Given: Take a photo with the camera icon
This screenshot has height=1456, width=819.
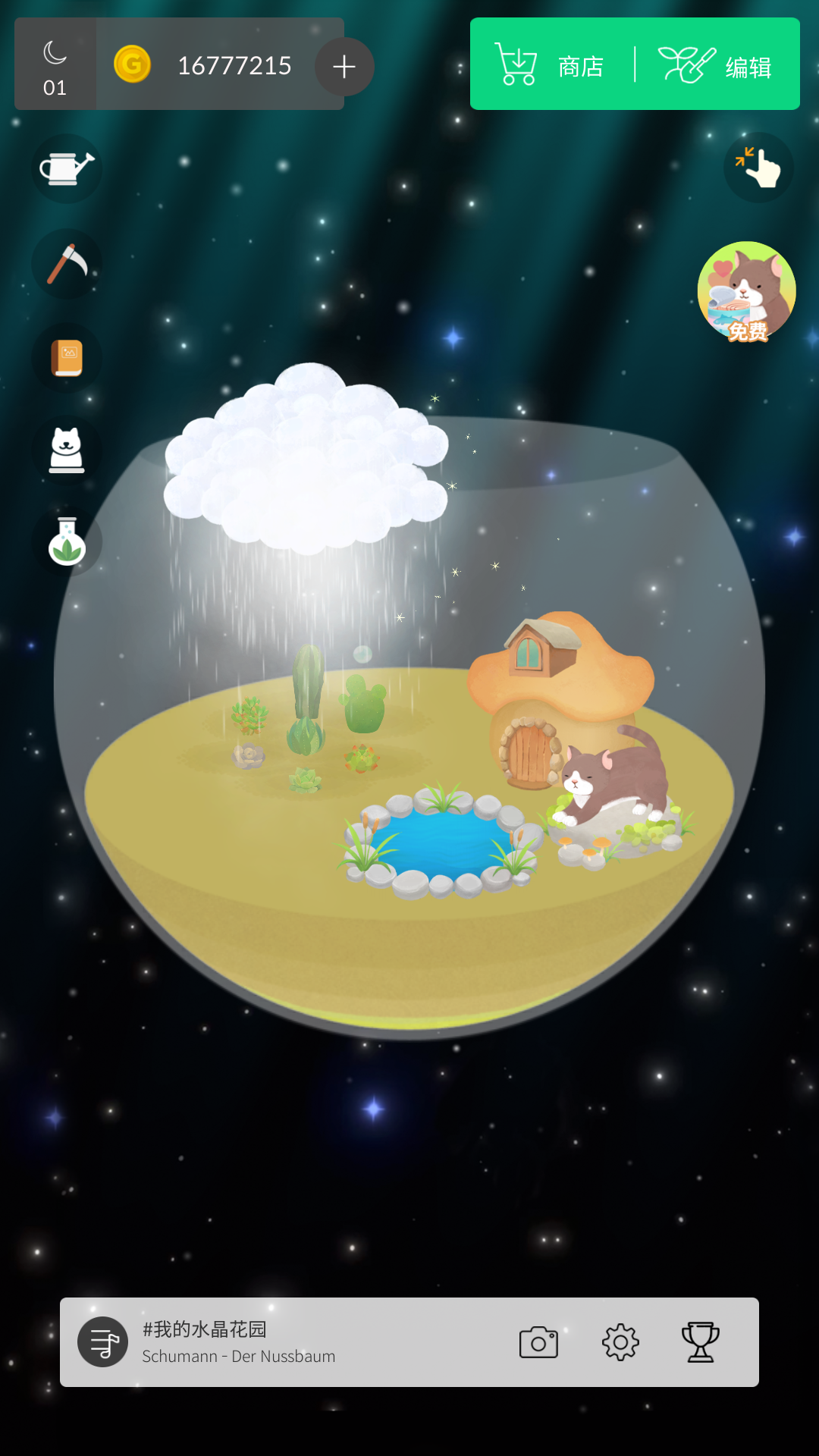Looking at the screenshot, I should click(x=538, y=1342).
